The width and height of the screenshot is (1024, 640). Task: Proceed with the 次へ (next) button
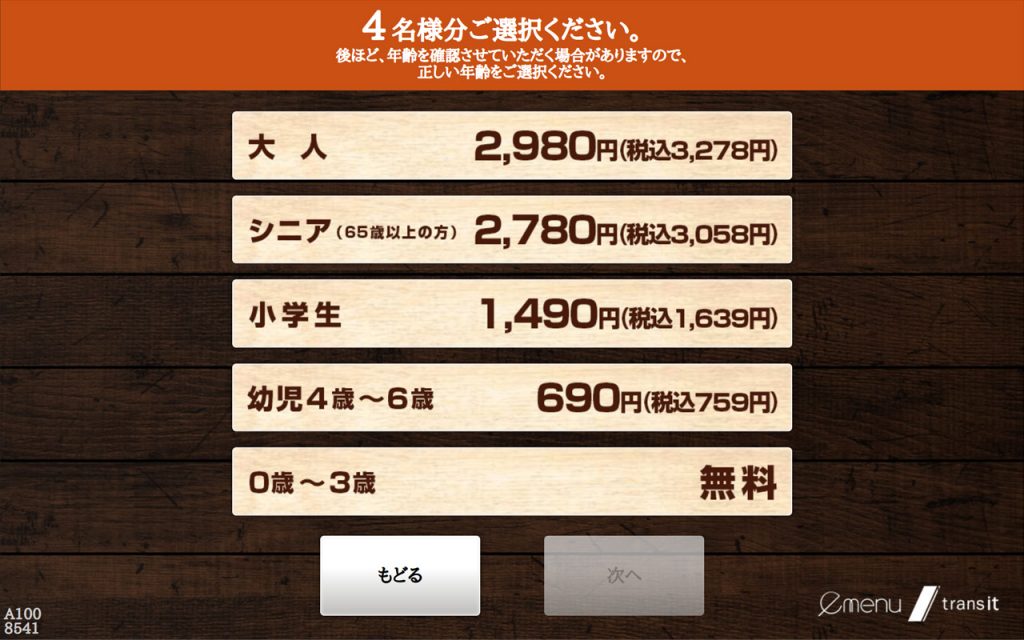[x=624, y=576]
